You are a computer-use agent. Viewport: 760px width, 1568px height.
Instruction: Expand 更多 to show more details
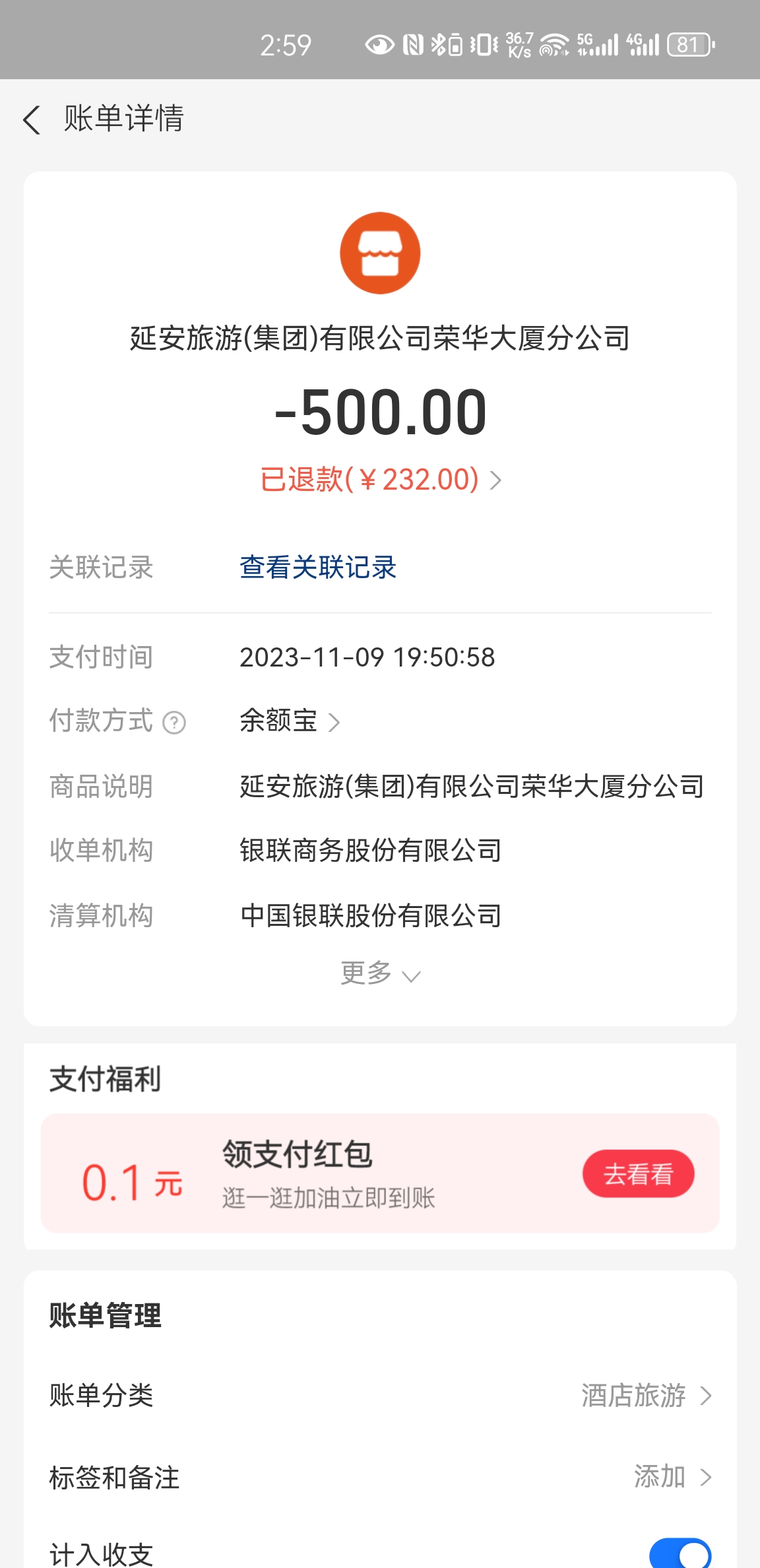pos(379,973)
